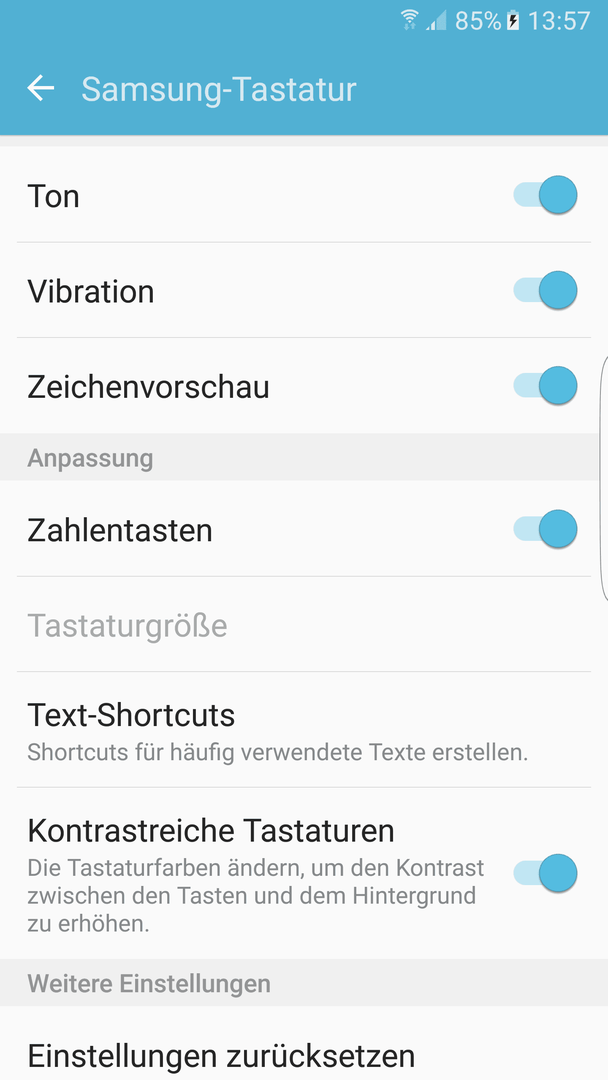608x1080 pixels.
Task: Switch off Zahlentasten
Action: pyautogui.click(x=545, y=529)
